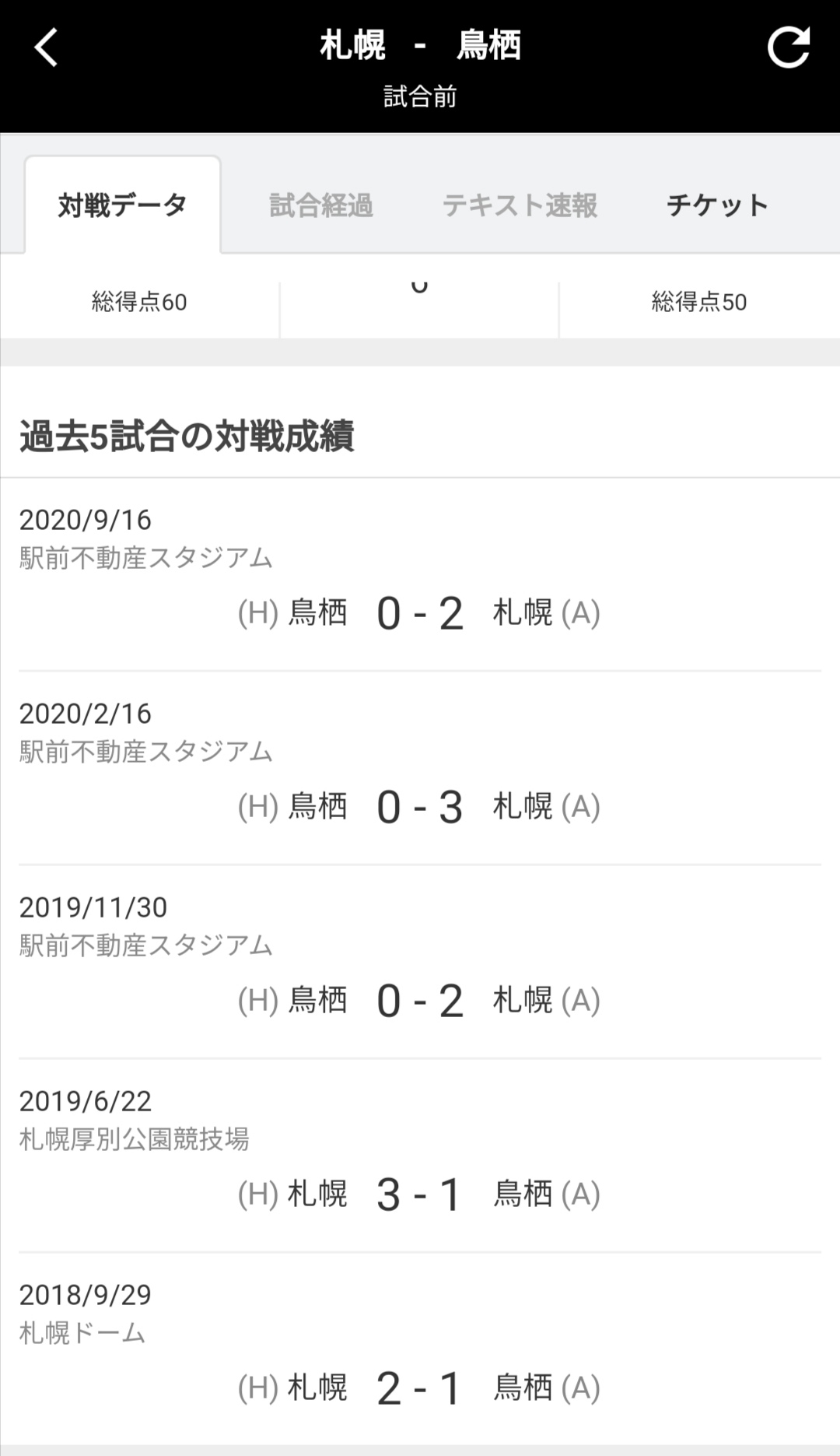
Task: Switch to the チケット tab
Action: pos(717,205)
